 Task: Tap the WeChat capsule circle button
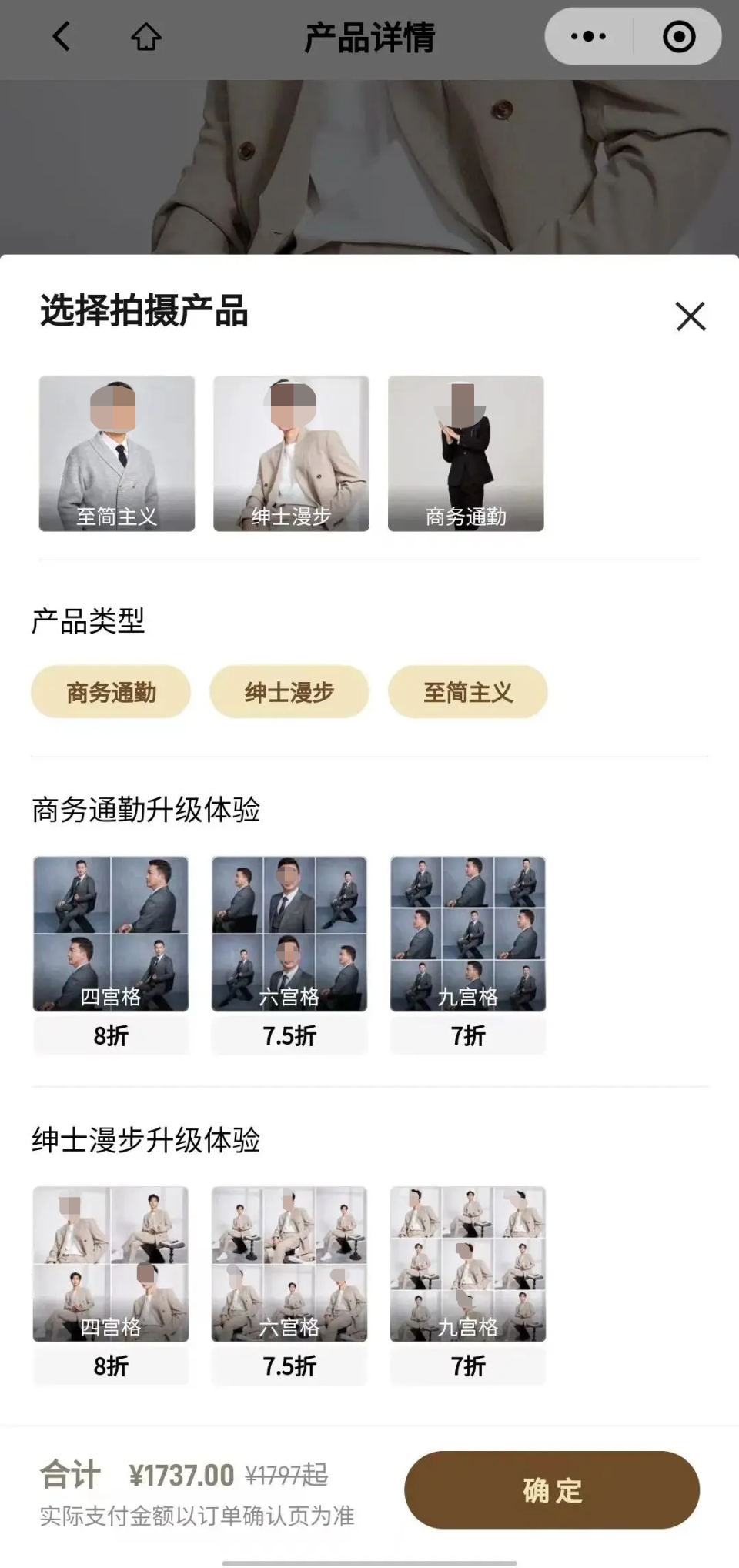(677, 35)
